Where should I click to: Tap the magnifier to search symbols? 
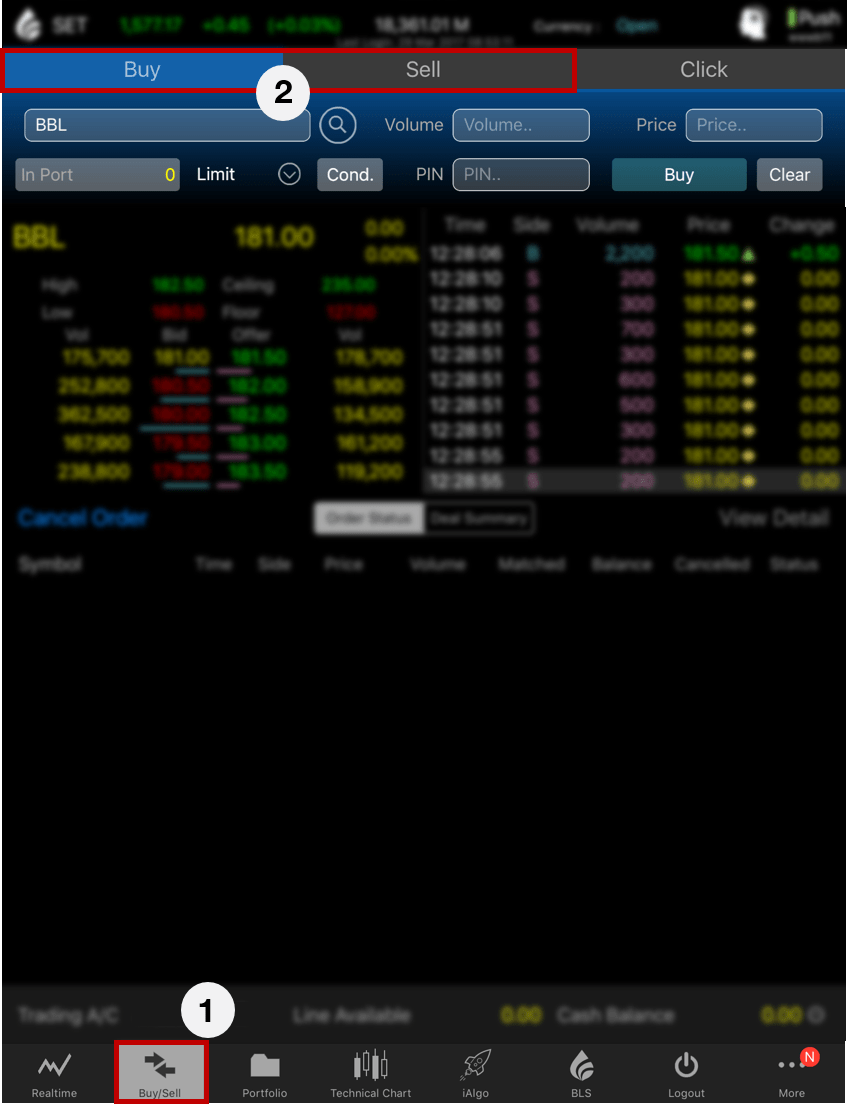pyautogui.click(x=338, y=125)
